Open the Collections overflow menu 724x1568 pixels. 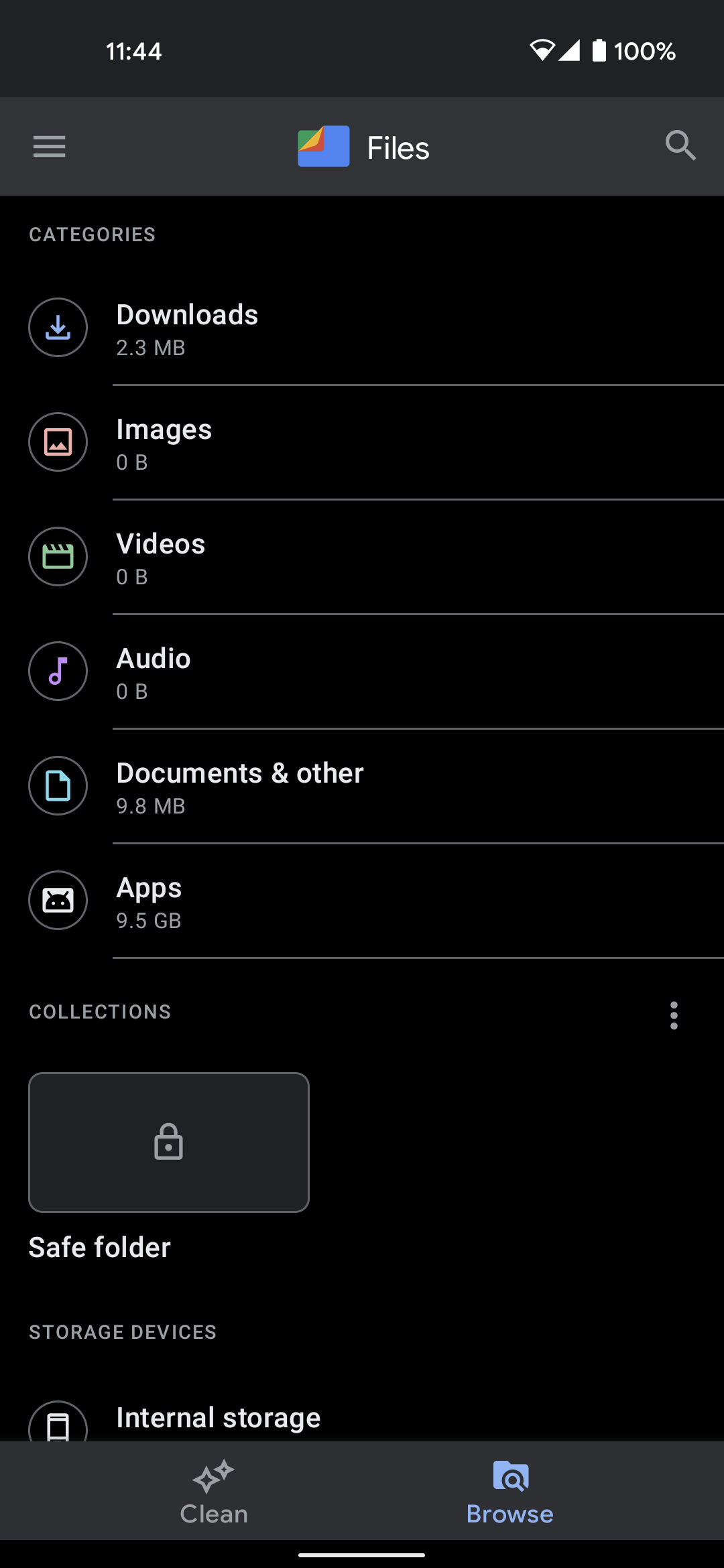(x=674, y=1015)
